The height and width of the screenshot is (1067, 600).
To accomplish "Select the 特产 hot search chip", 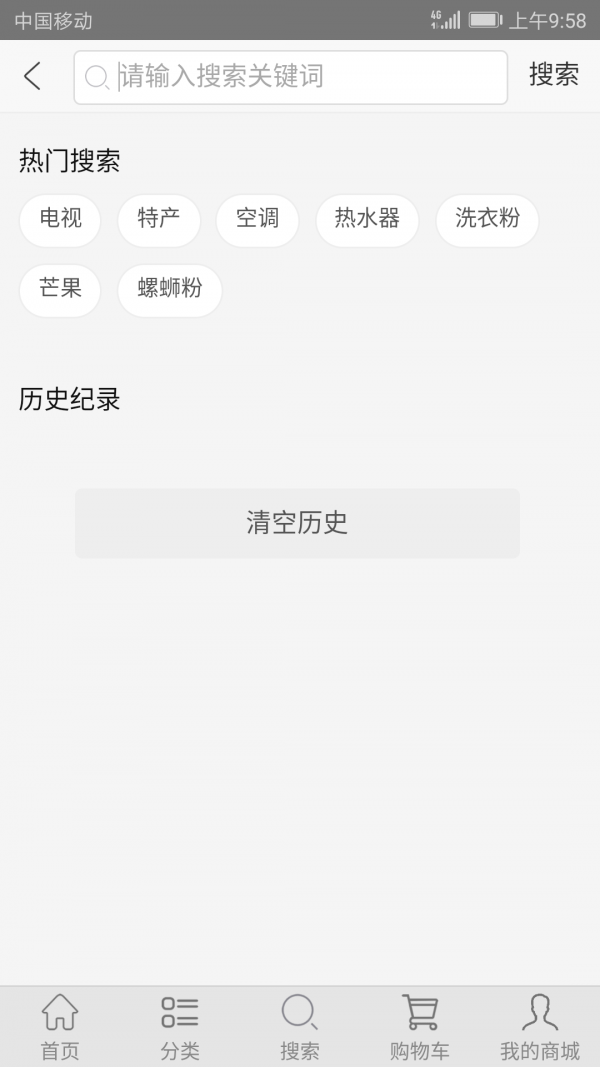I will coord(159,220).
